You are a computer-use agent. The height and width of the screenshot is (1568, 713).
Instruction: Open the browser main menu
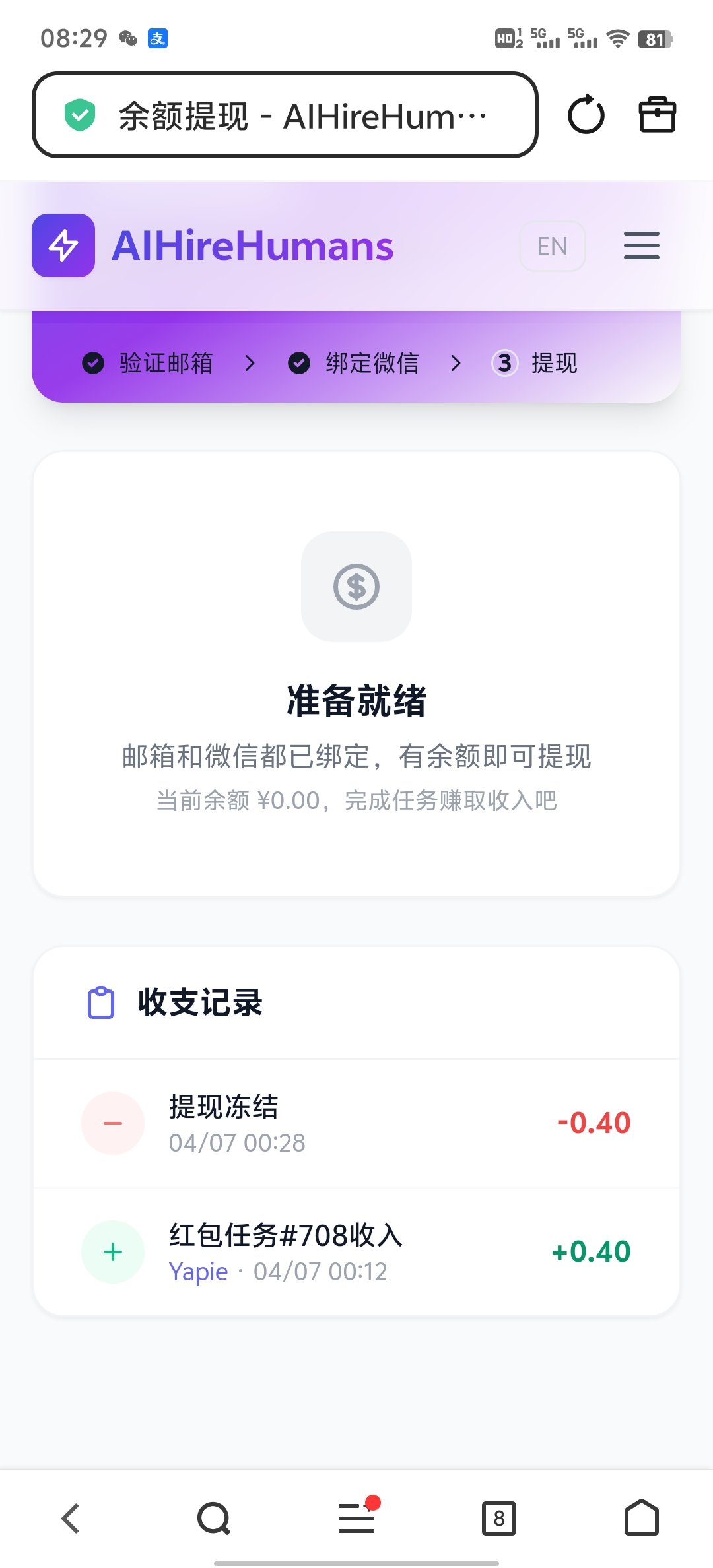pos(356,1518)
